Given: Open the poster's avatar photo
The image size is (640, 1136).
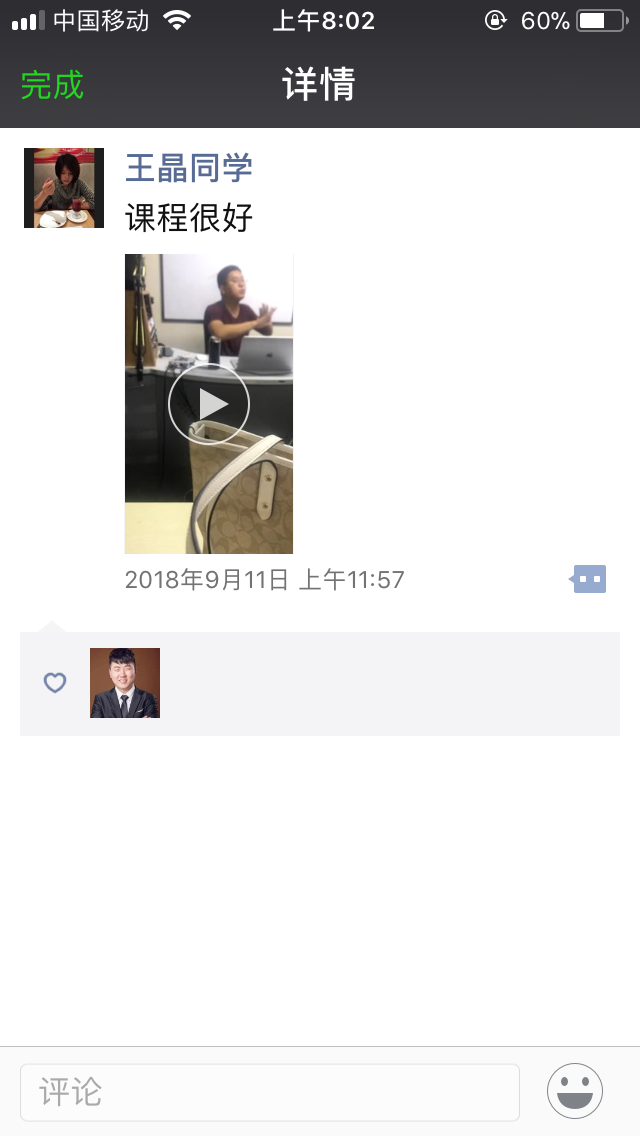Looking at the screenshot, I should (64, 188).
